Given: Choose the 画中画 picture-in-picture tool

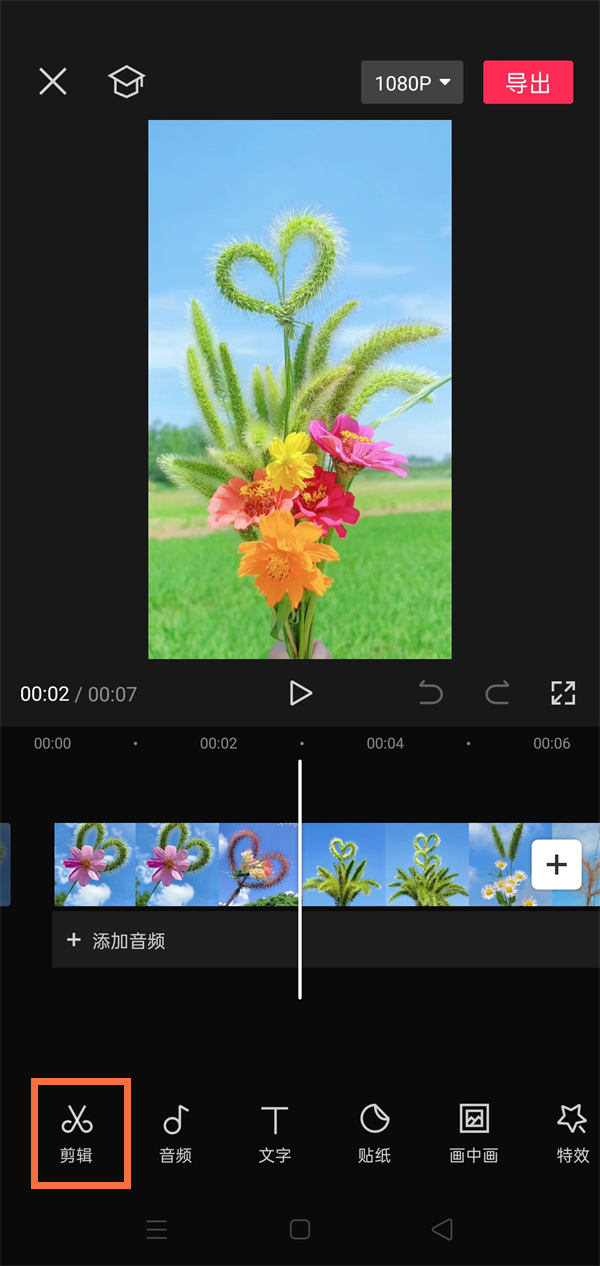Looking at the screenshot, I should [x=474, y=1133].
